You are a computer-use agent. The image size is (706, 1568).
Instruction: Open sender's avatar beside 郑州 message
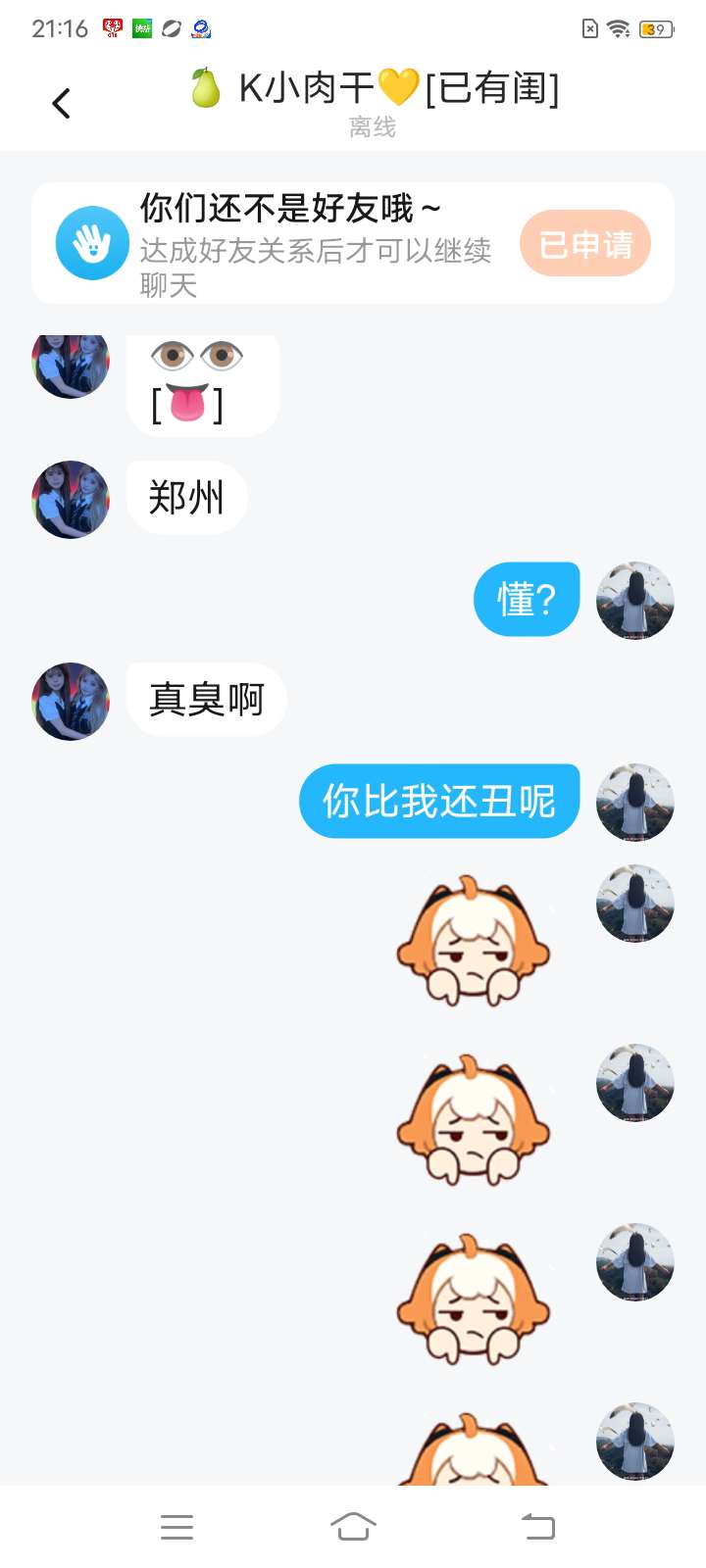(71, 500)
